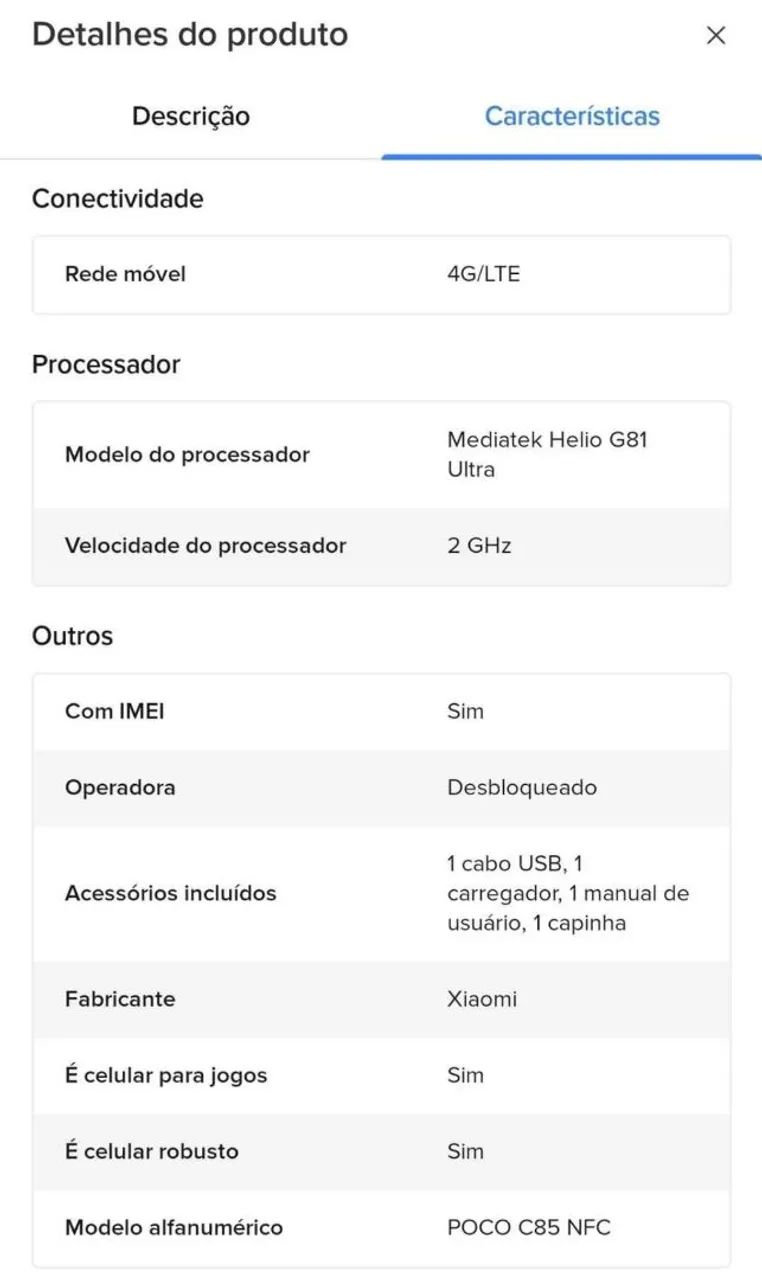Select the Características tab
This screenshot has width=762, height=1280.
[x=572, y=116]
